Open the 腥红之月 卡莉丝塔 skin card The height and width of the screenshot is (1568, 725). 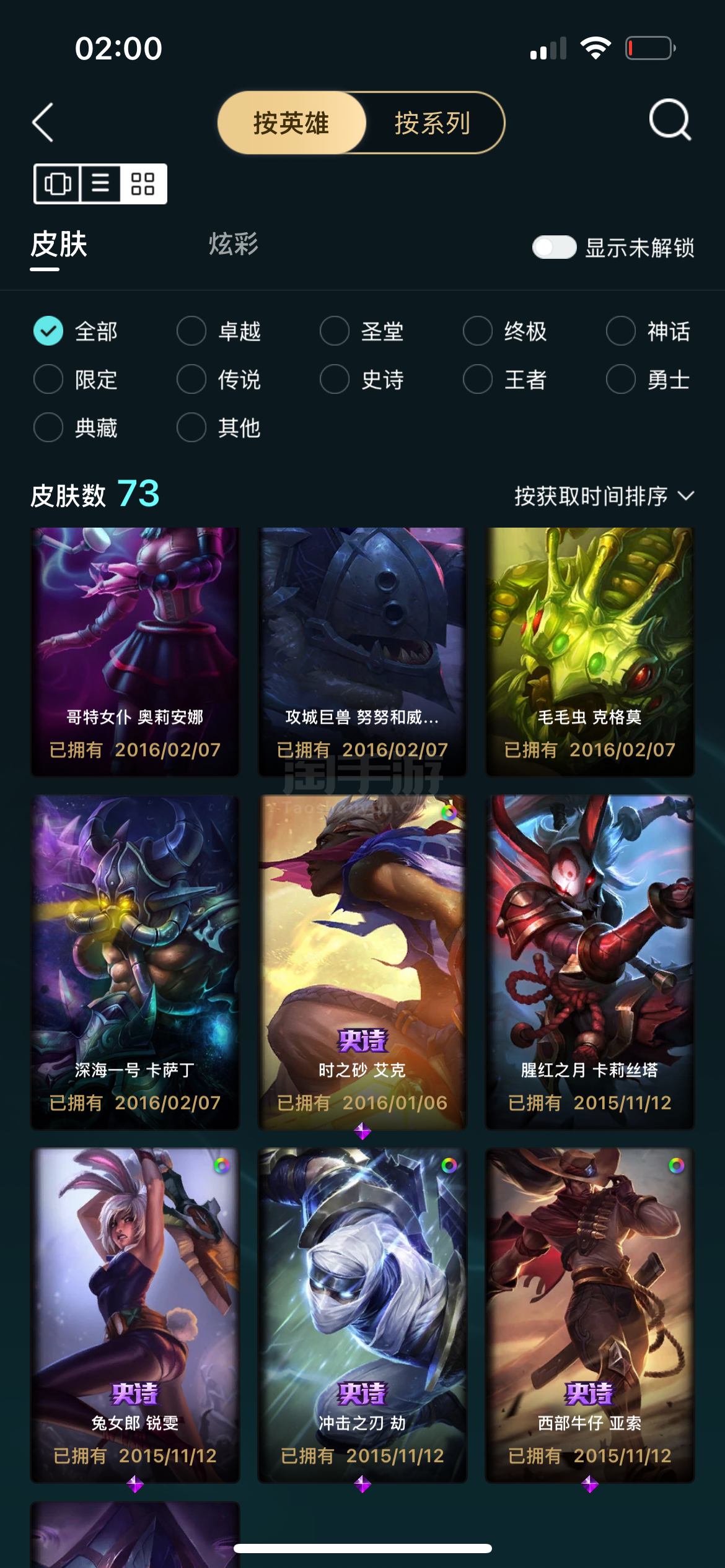590,962
